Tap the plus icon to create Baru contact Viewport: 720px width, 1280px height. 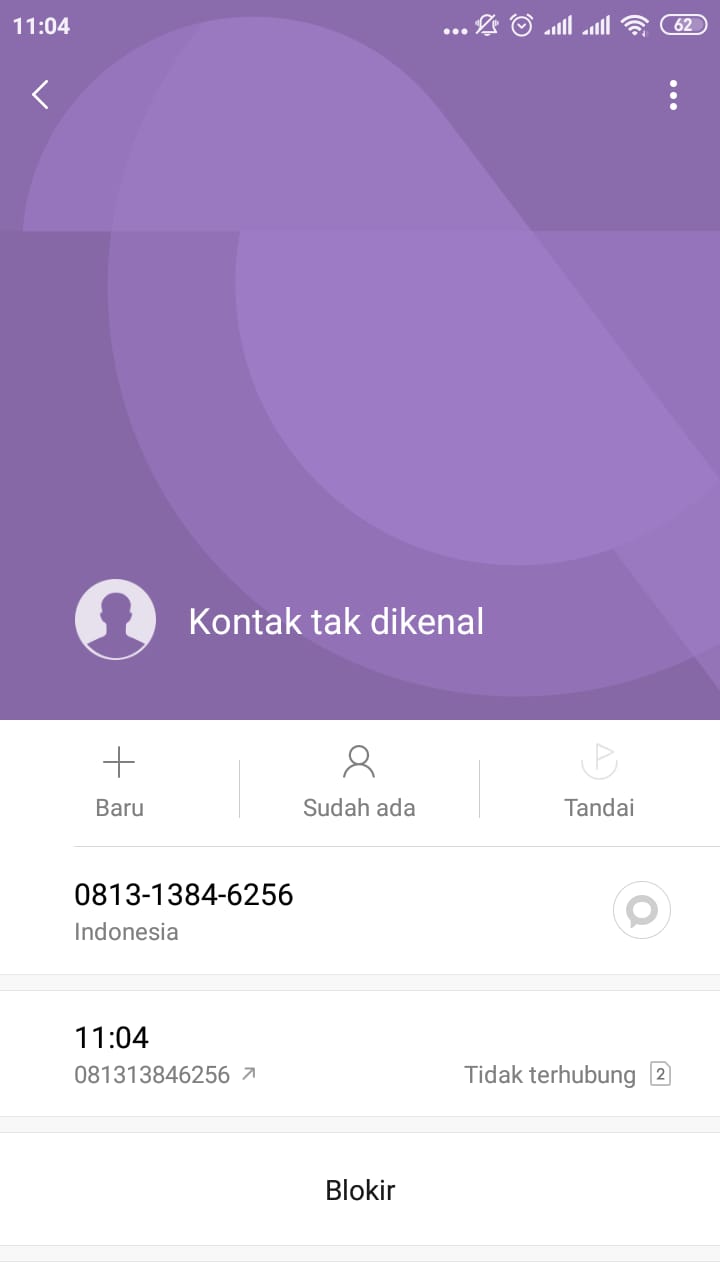[119, 761]
